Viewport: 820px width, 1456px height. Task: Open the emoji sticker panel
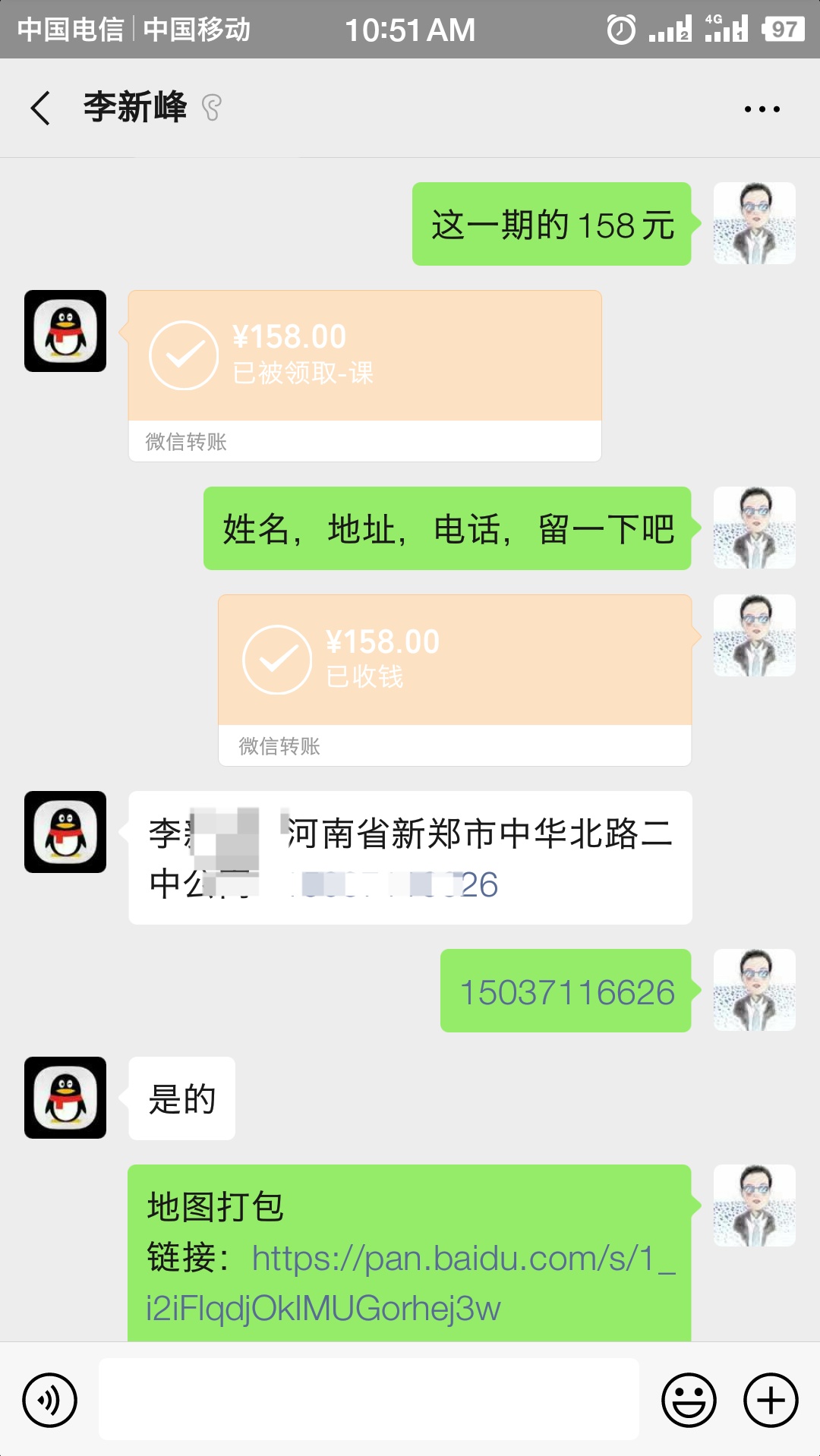coord(689,1399)
